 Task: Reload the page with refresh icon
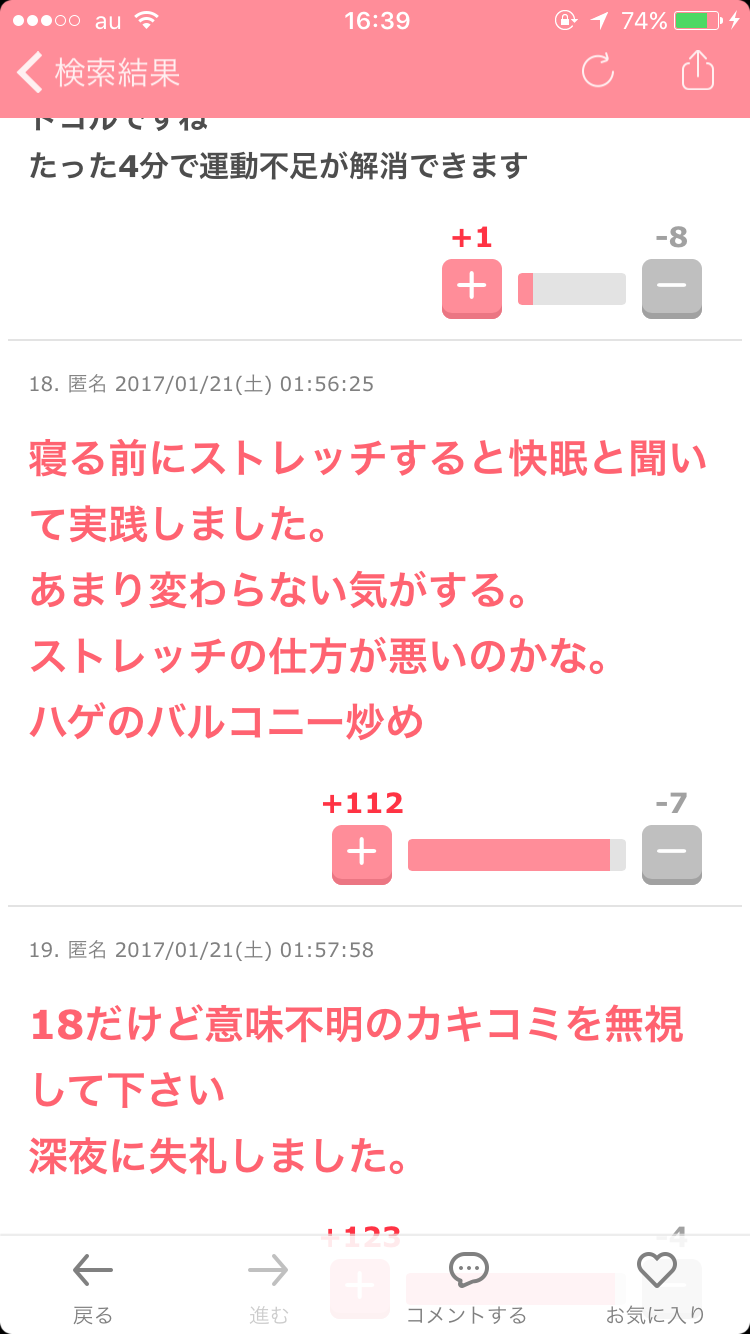[x=598, y=71]
